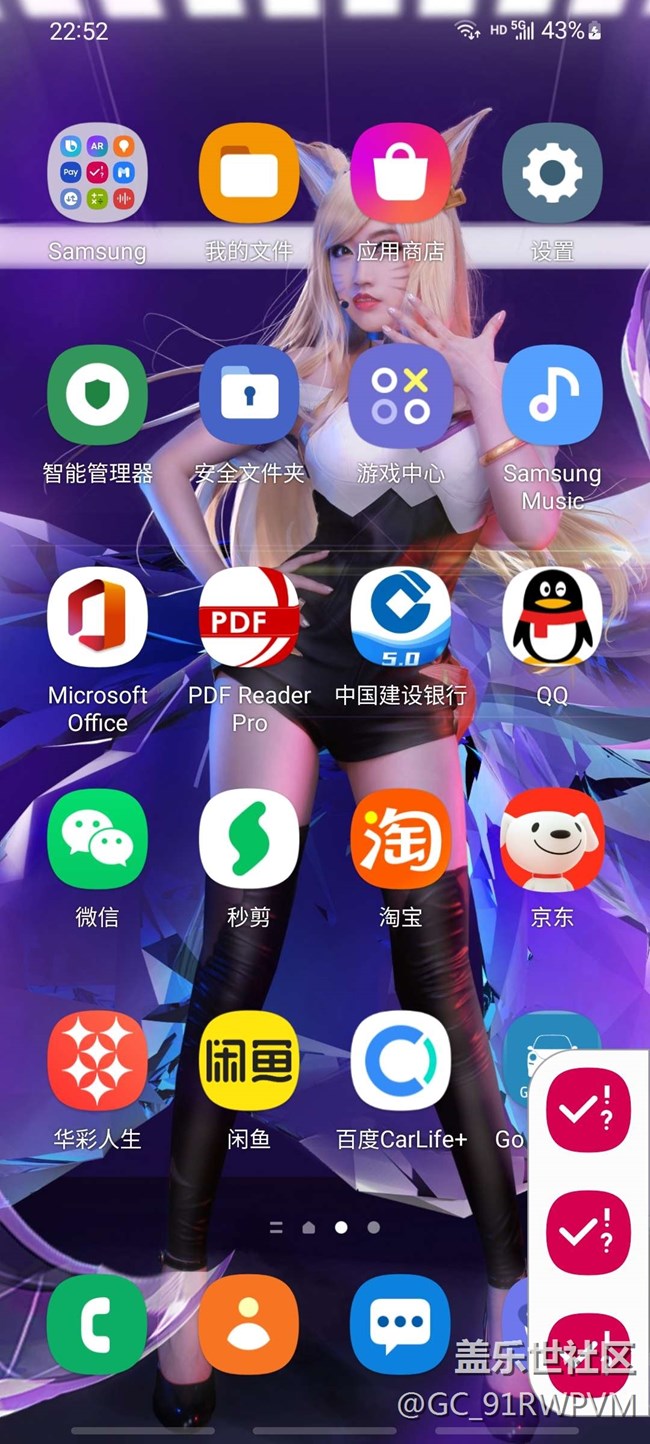Screen dimensions: 650x1444
Task: Open 微信 WeChat
Action: coord(97,838)
